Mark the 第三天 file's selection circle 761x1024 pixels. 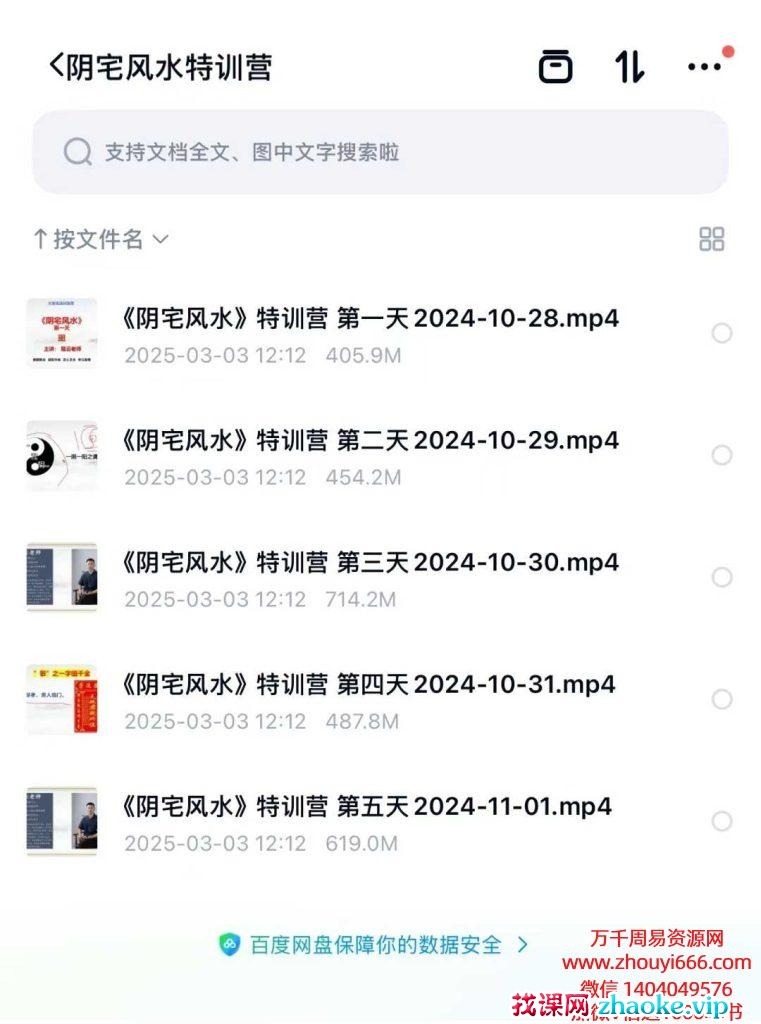(721, 577)
